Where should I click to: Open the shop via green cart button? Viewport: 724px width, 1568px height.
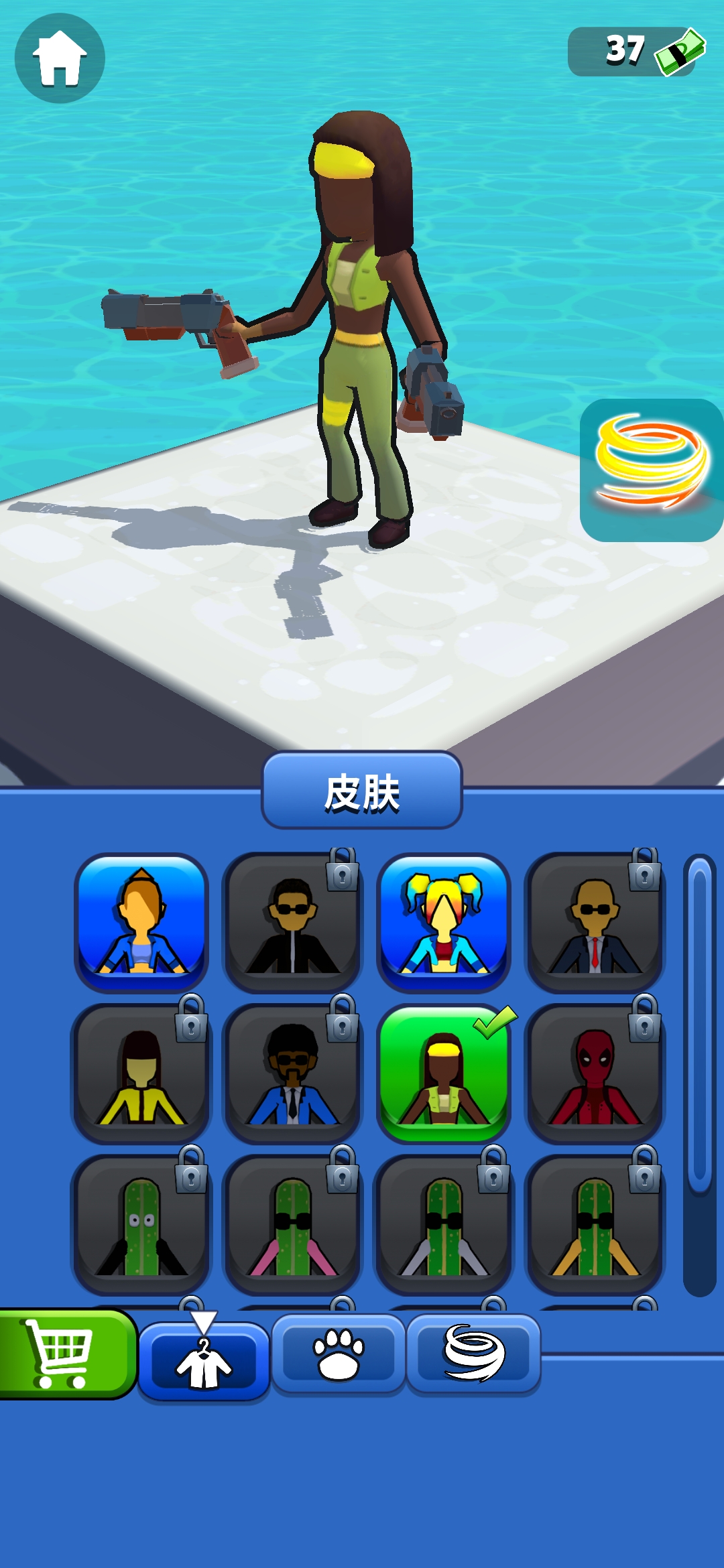(66, 1354)
